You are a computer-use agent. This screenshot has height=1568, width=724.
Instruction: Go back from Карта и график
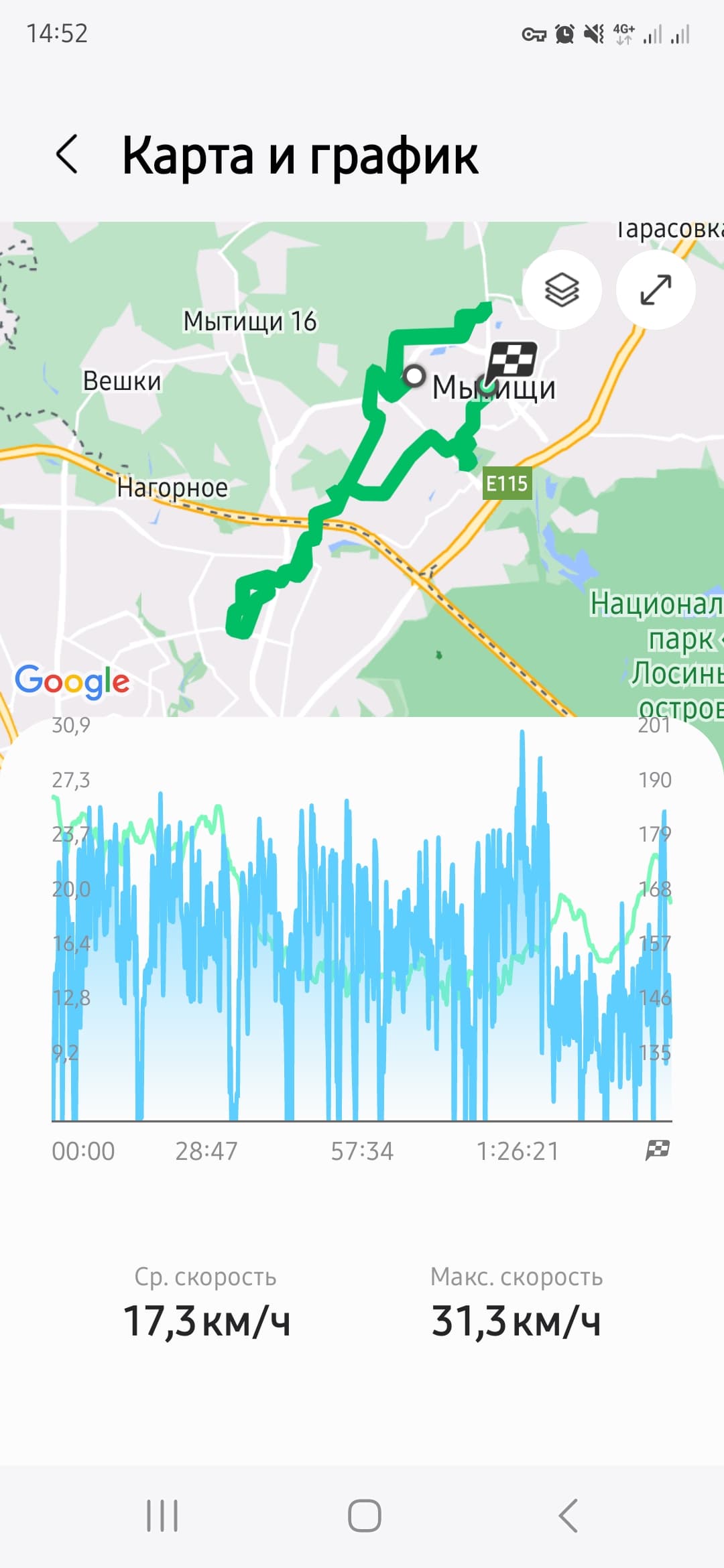67,154
